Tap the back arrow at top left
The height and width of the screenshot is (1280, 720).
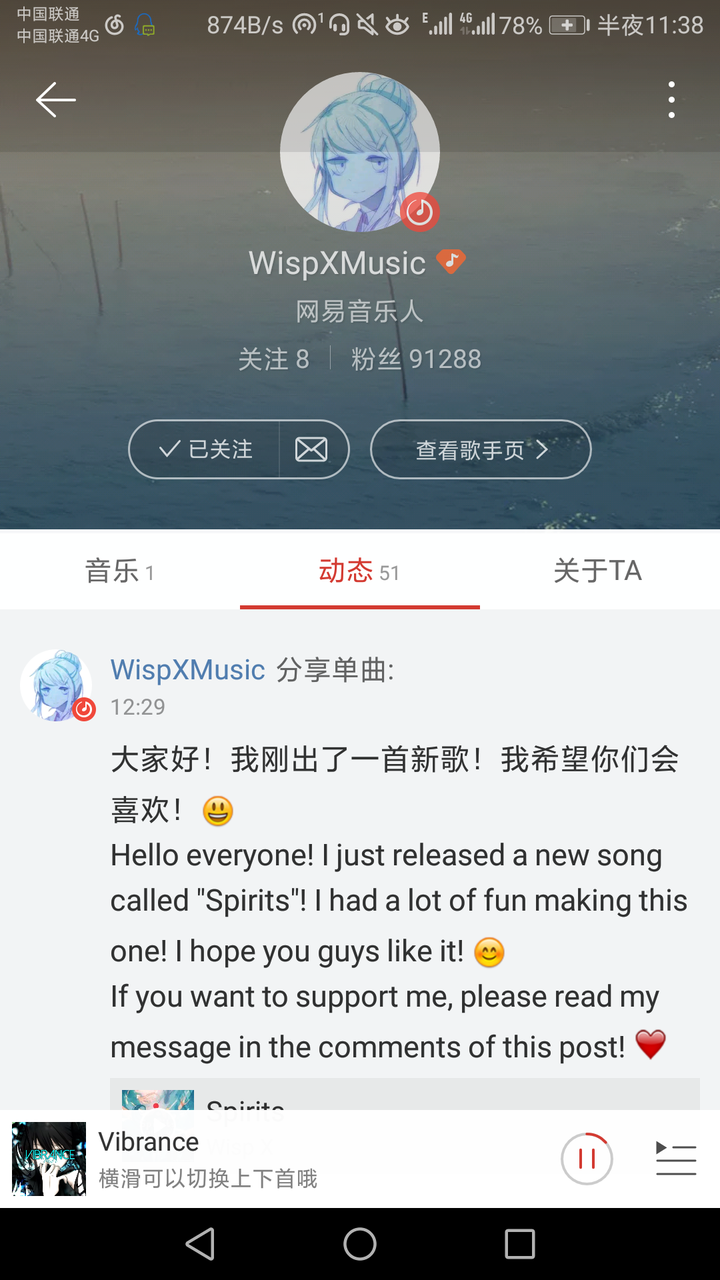(55, 99)
